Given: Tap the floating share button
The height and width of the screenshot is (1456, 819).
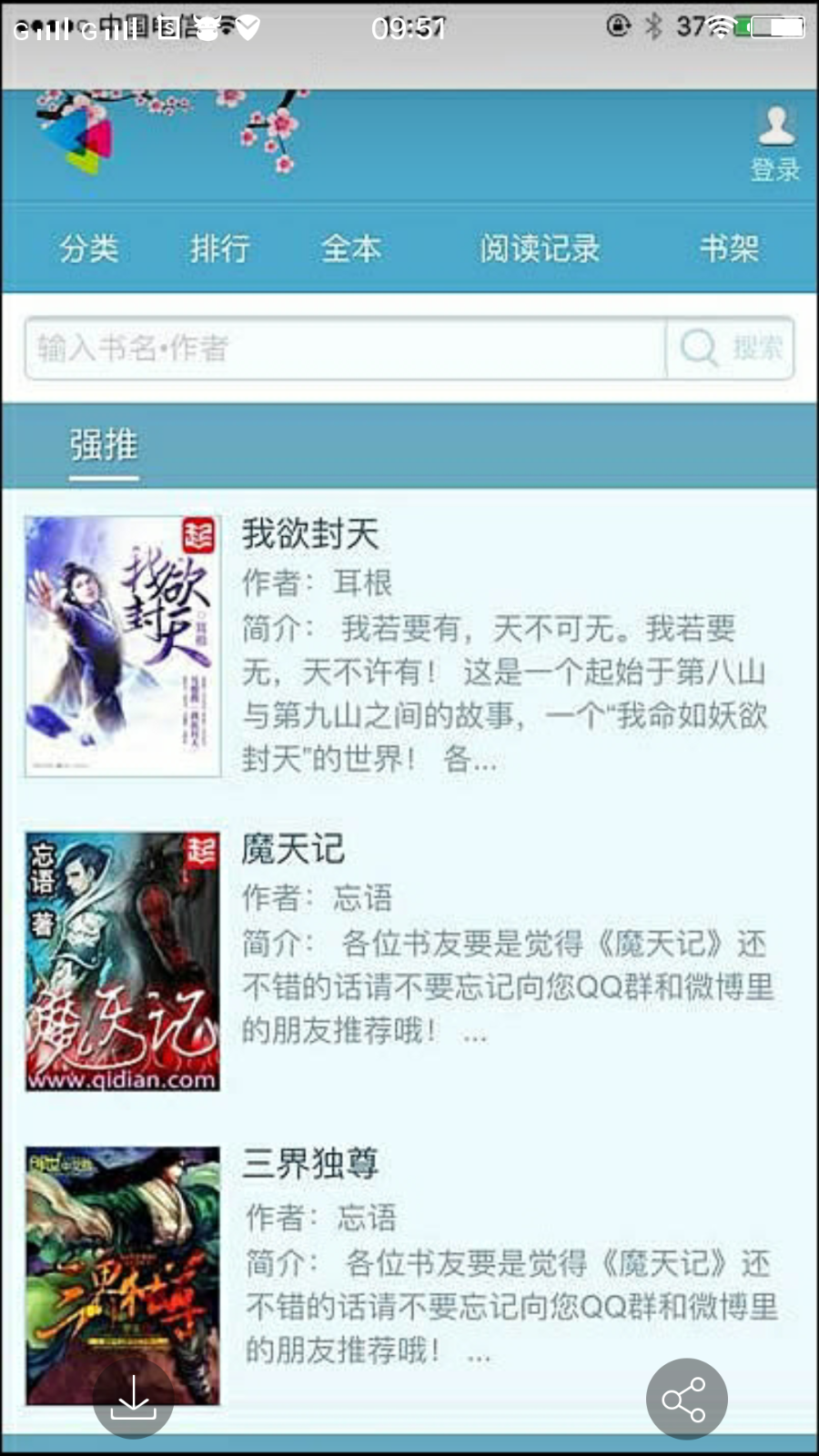Looking at the screenshot, I should [686, 1399].
